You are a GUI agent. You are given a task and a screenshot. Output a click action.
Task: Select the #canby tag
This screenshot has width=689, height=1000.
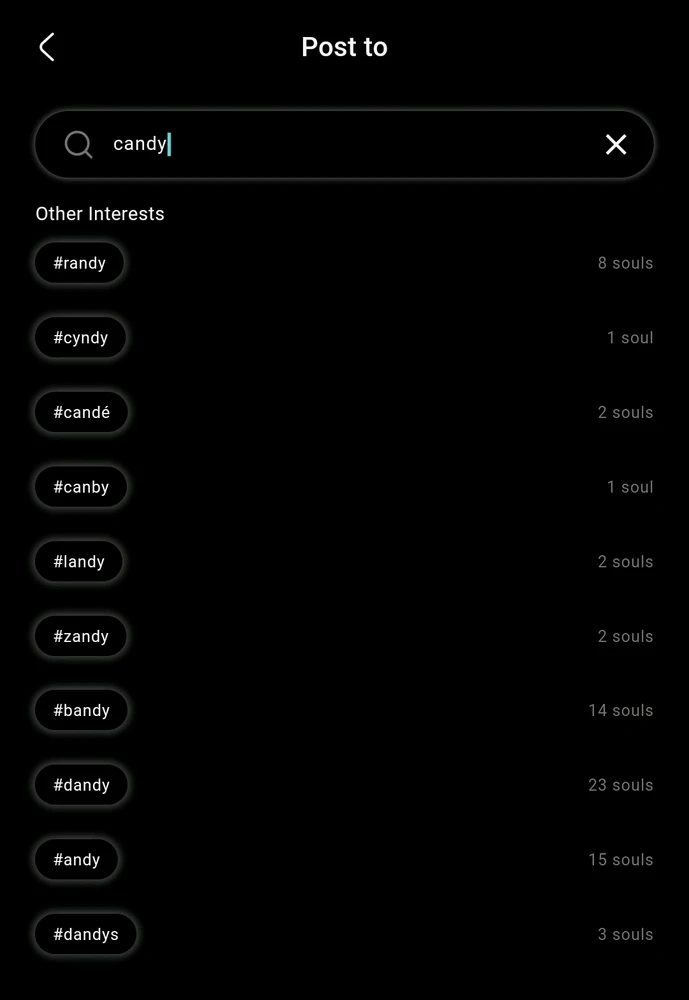tap(81, 487)
